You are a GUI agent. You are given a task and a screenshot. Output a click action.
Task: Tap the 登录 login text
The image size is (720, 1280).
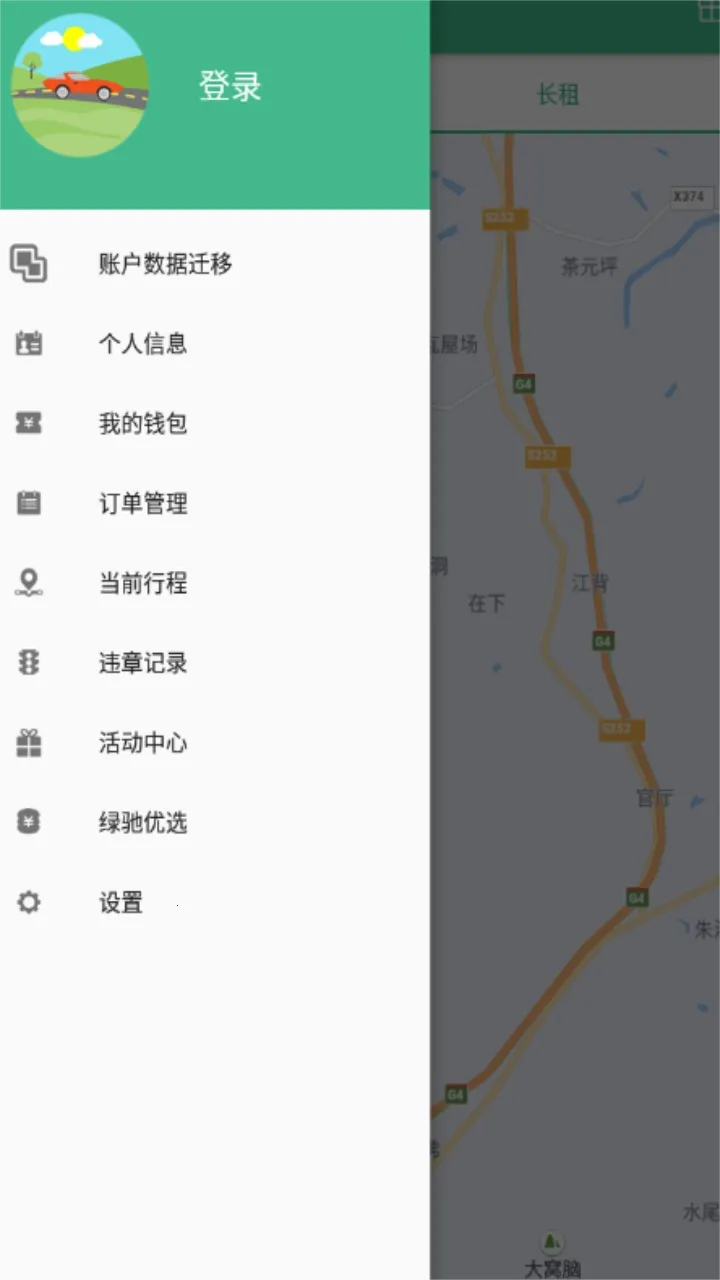tap(227, 88)
